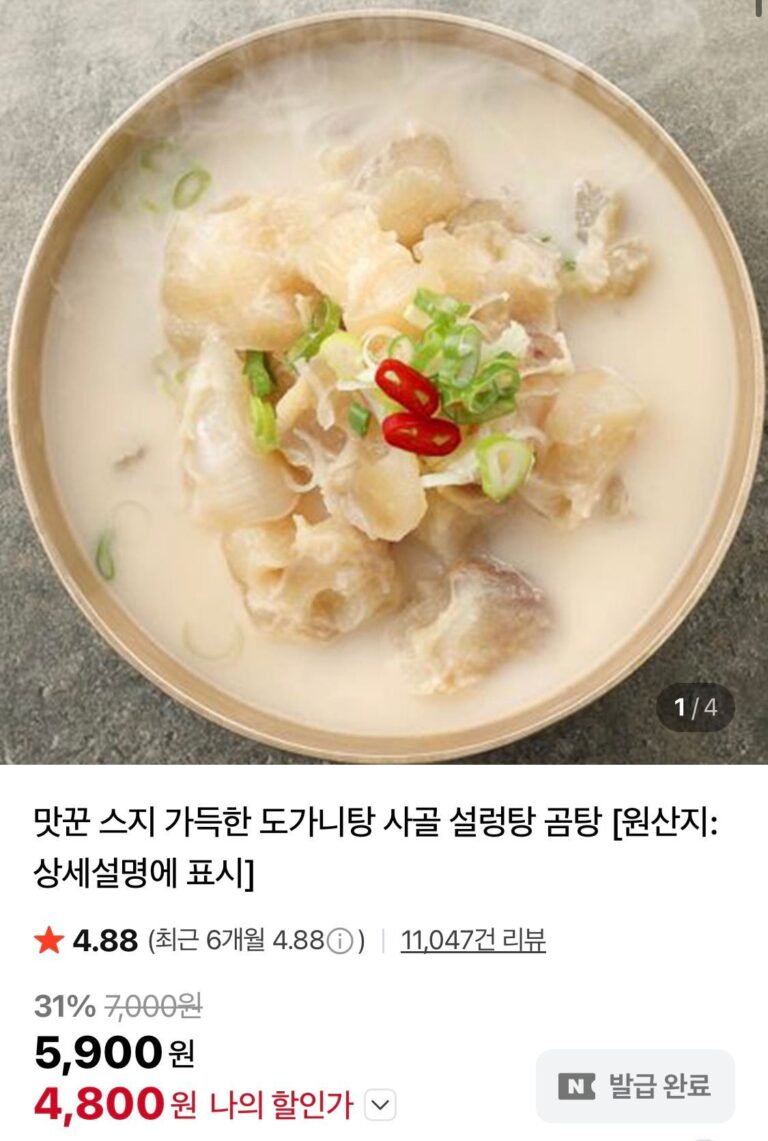
Task: Expand the 나의 할인가 discount details chevron
Action: pyautogui.click(x=381, y=1105)
